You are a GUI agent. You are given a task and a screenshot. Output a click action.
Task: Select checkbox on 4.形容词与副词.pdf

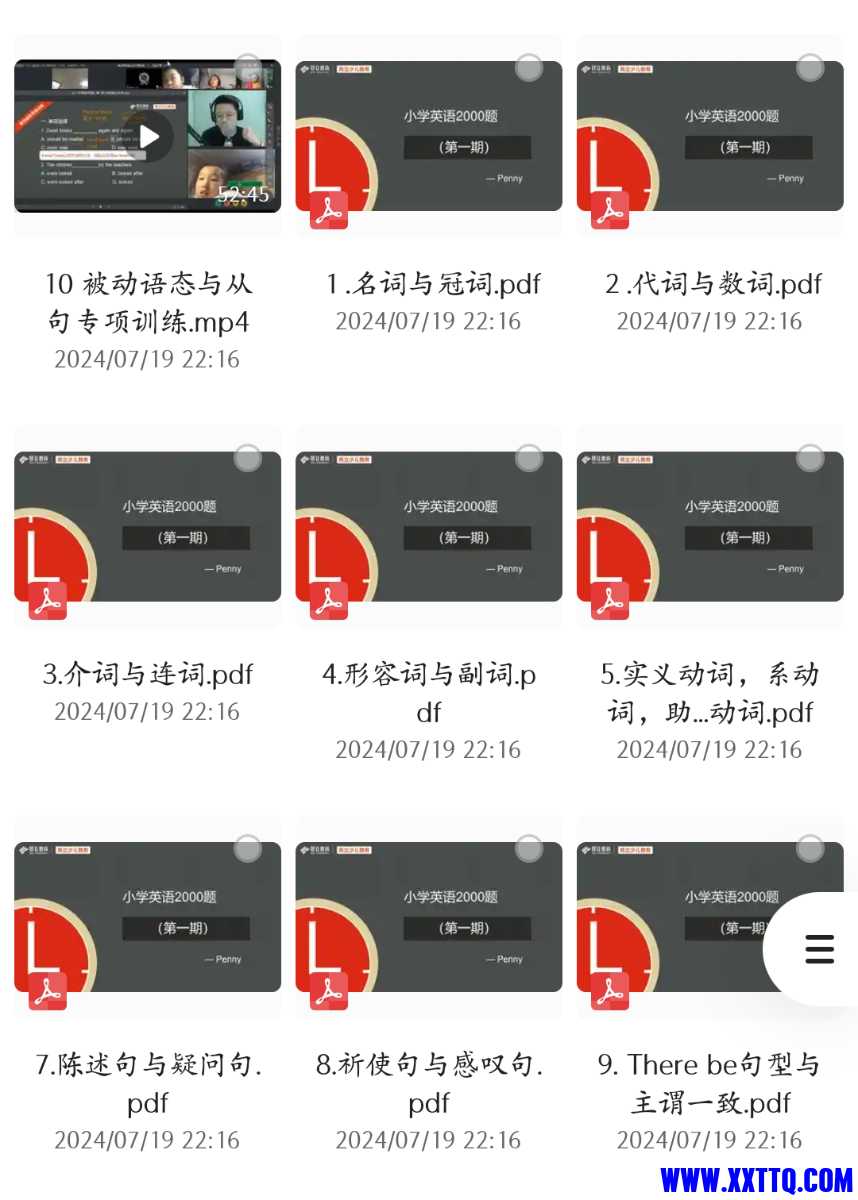click(x=529, y=459)
